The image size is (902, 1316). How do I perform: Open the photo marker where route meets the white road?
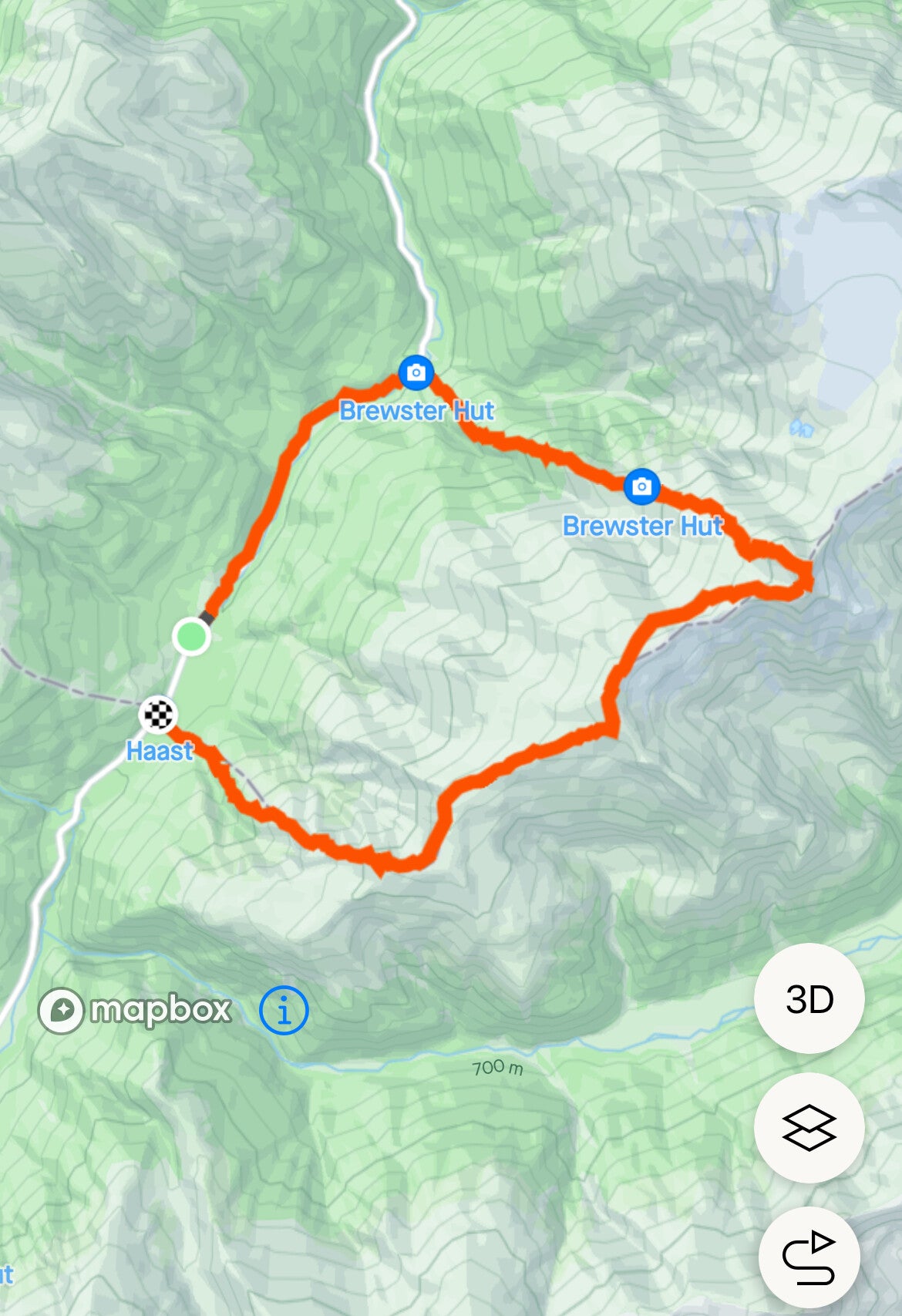pyautogui.click(x=416, y=373)
